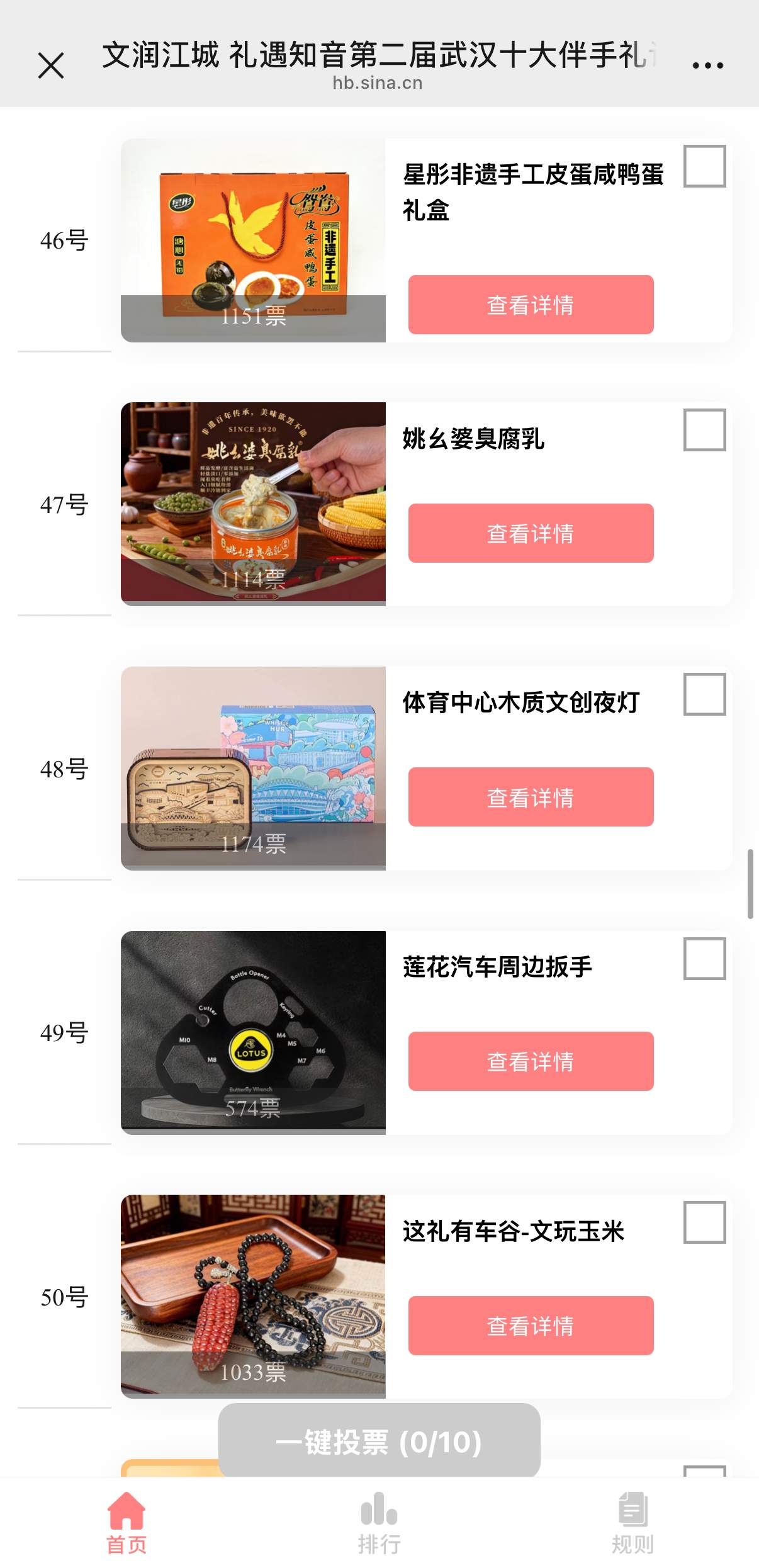View details of 星彤非遗手工皮蛋咸鸭蛋礼盒
Screen dimensions: 759x1568
point(531,305)
